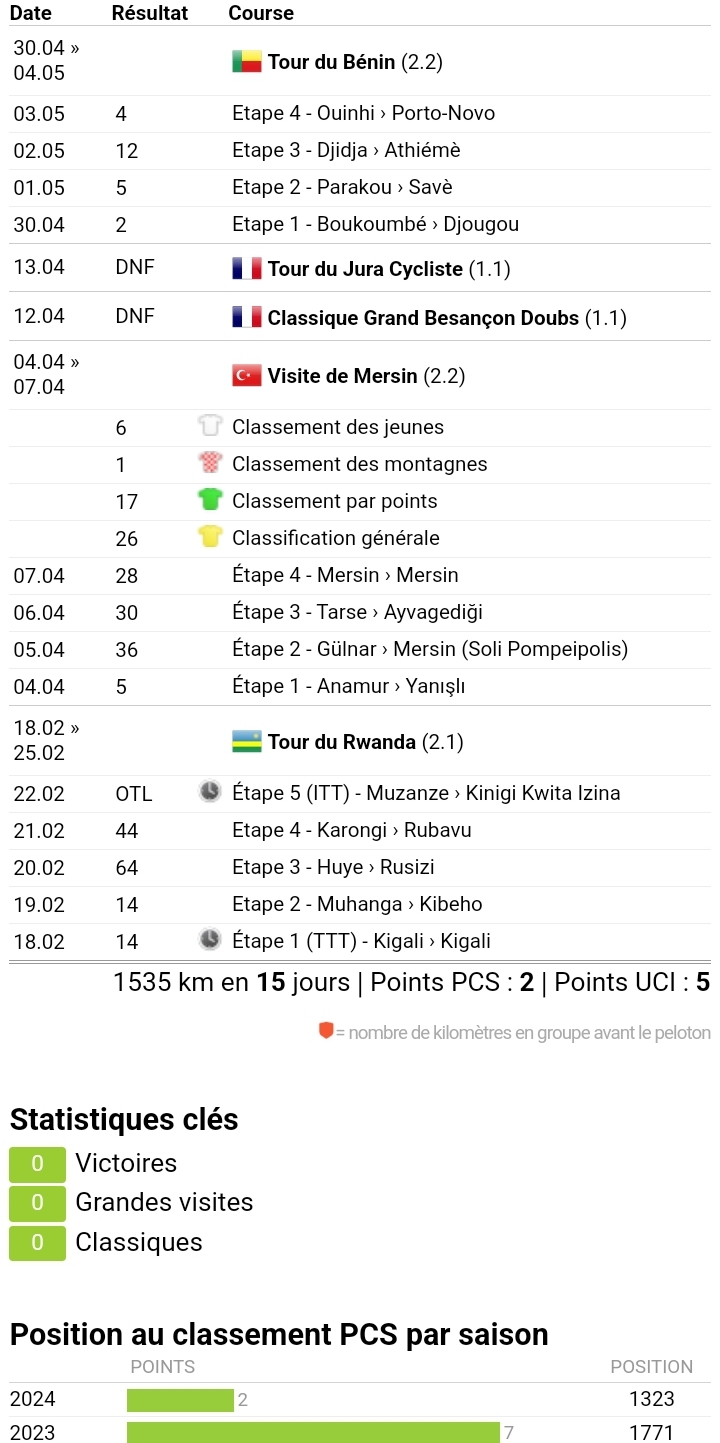Open Classique Grand Besançon Doubs race
This screenshot has width=720, height=1443.
pyautogui.click(x=423, y=318)
